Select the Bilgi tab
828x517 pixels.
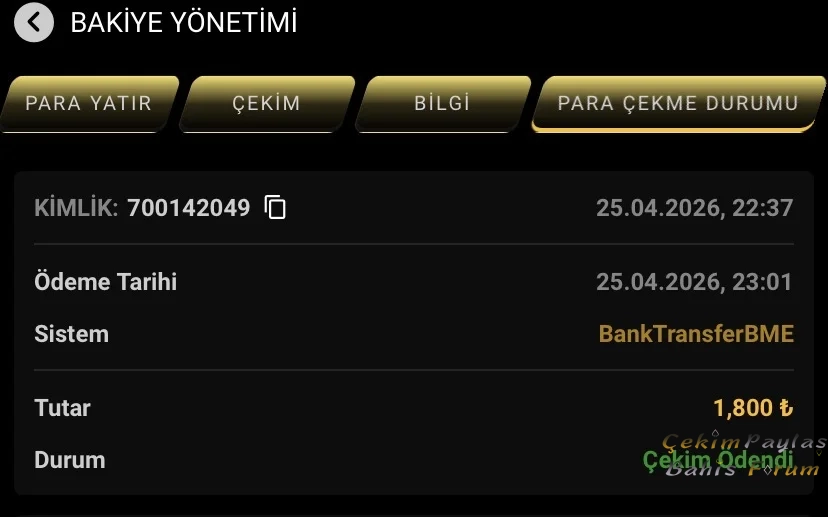442,103
